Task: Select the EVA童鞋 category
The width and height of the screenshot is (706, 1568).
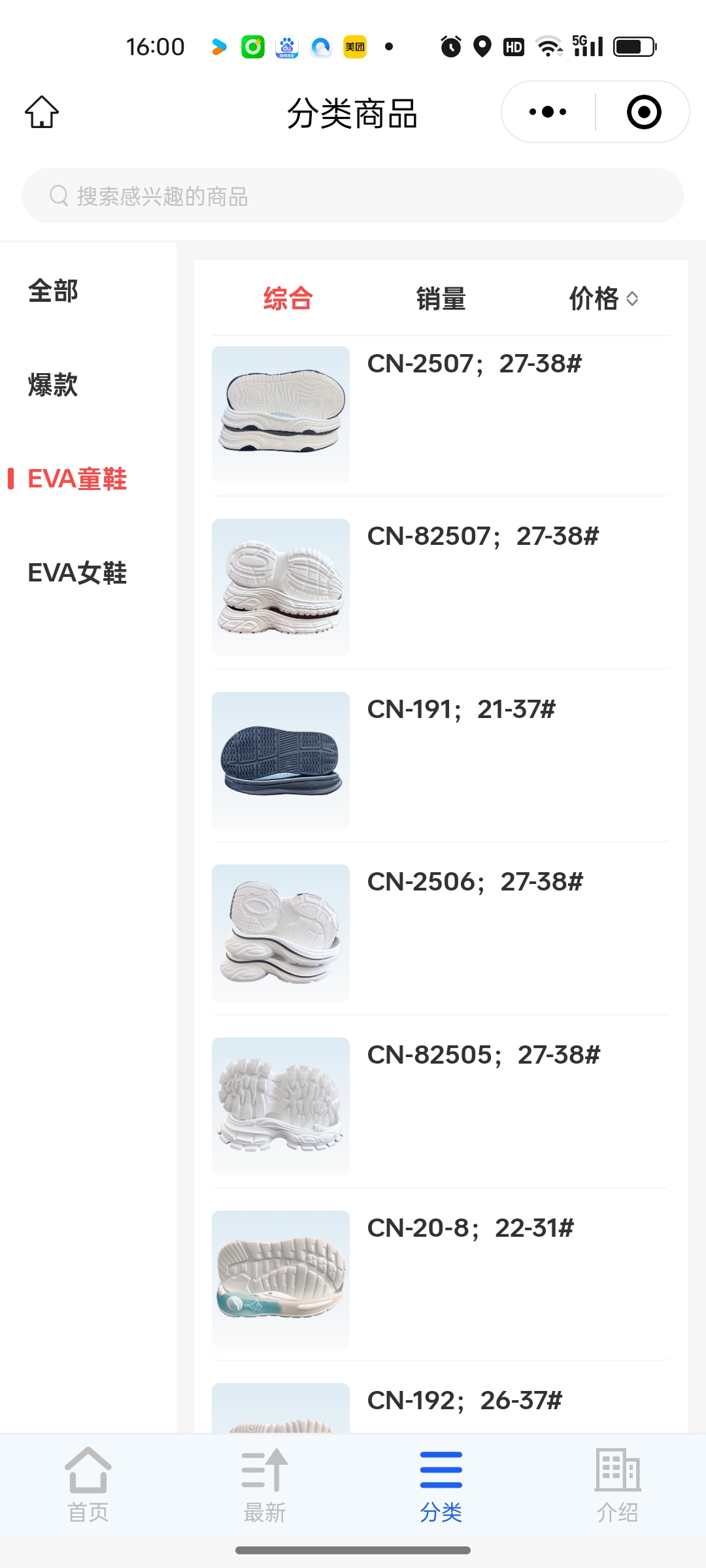Action: (77, 479)
